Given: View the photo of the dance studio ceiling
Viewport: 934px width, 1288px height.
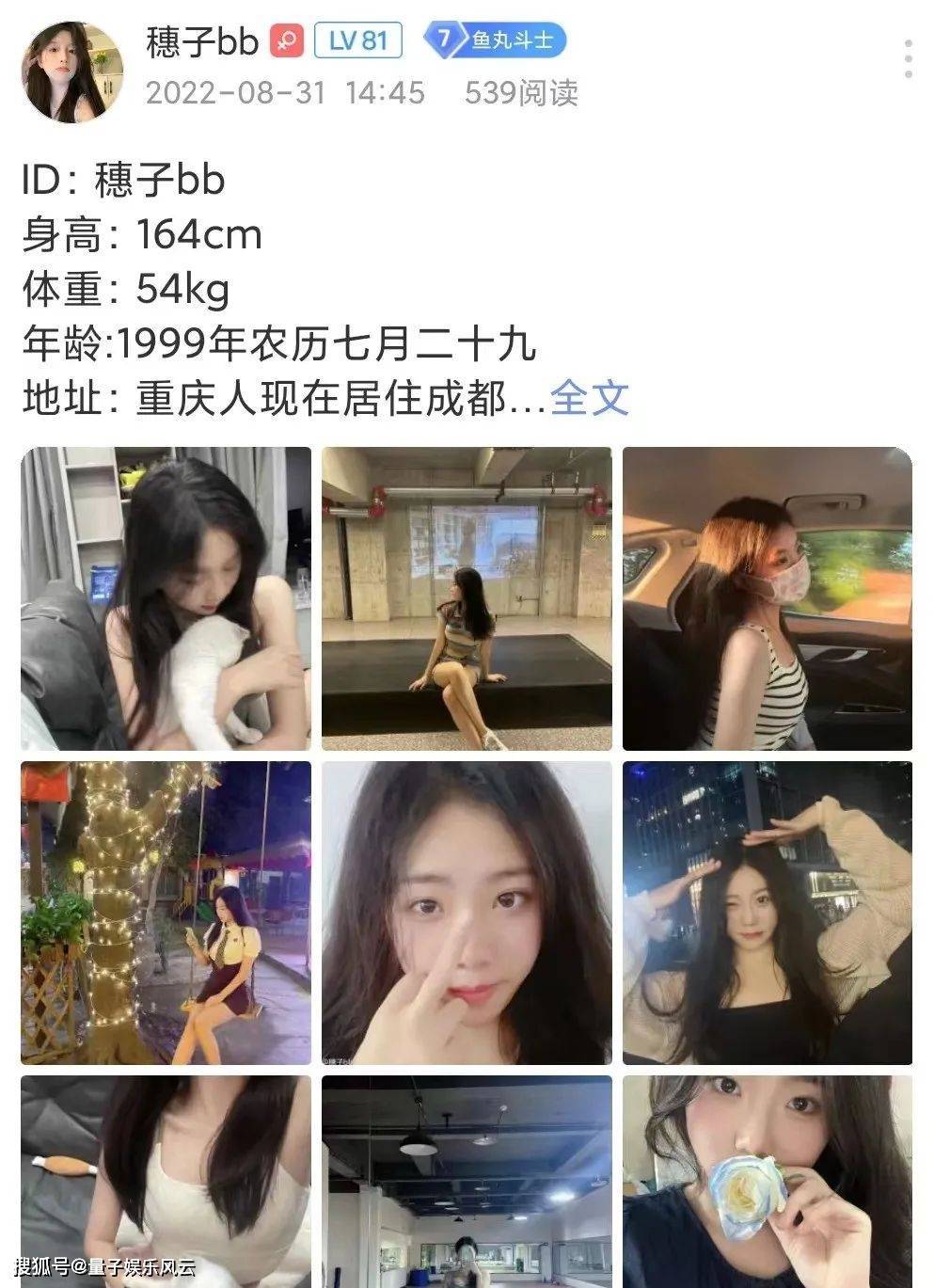Looking at the screenshot, I should point(467,1182).
